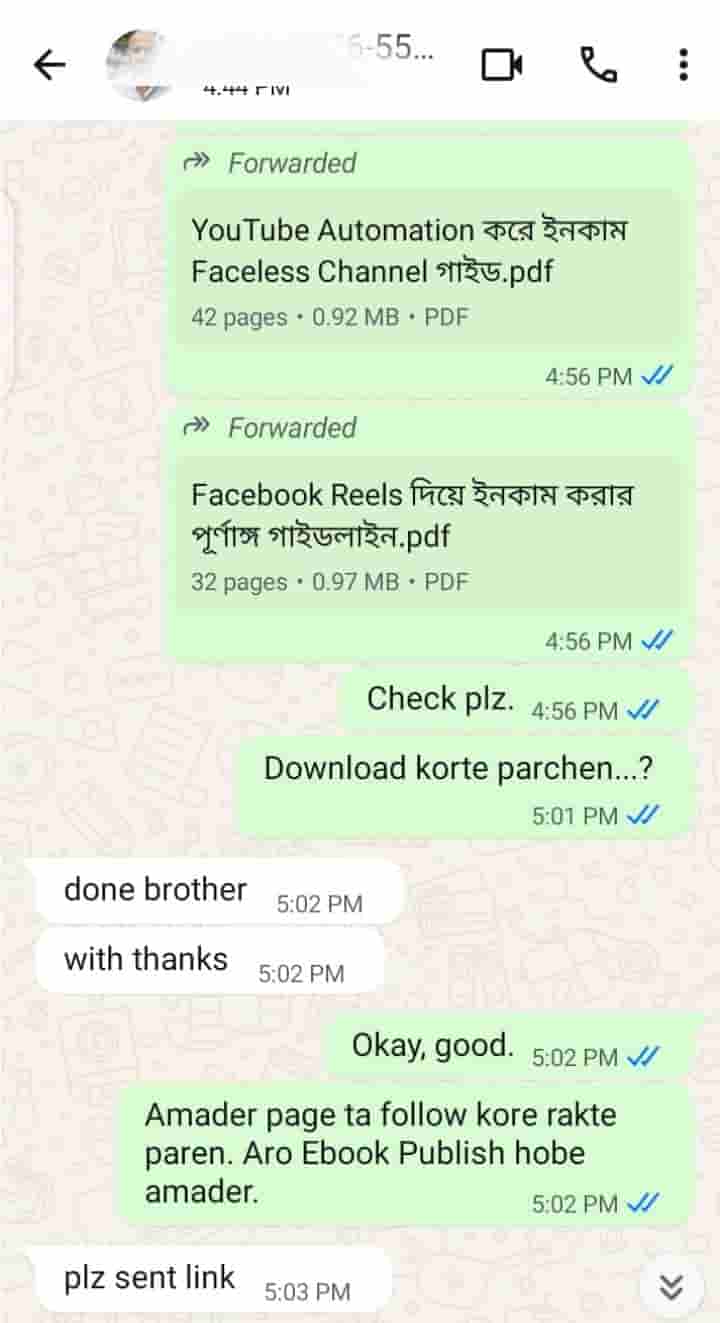Open the more options menu
The height and width of the screenshot is (1323, 720).
683,66
